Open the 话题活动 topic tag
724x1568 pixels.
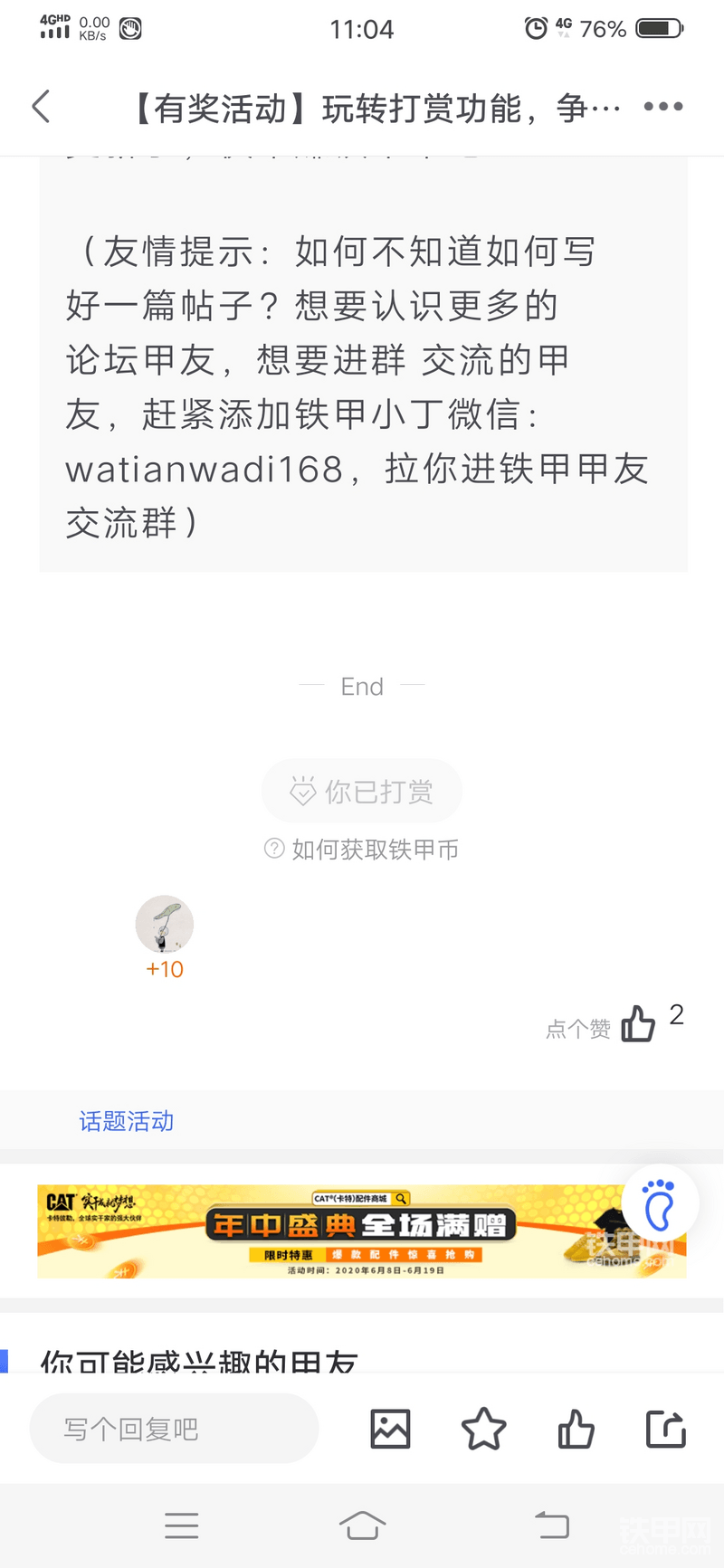127,1122
